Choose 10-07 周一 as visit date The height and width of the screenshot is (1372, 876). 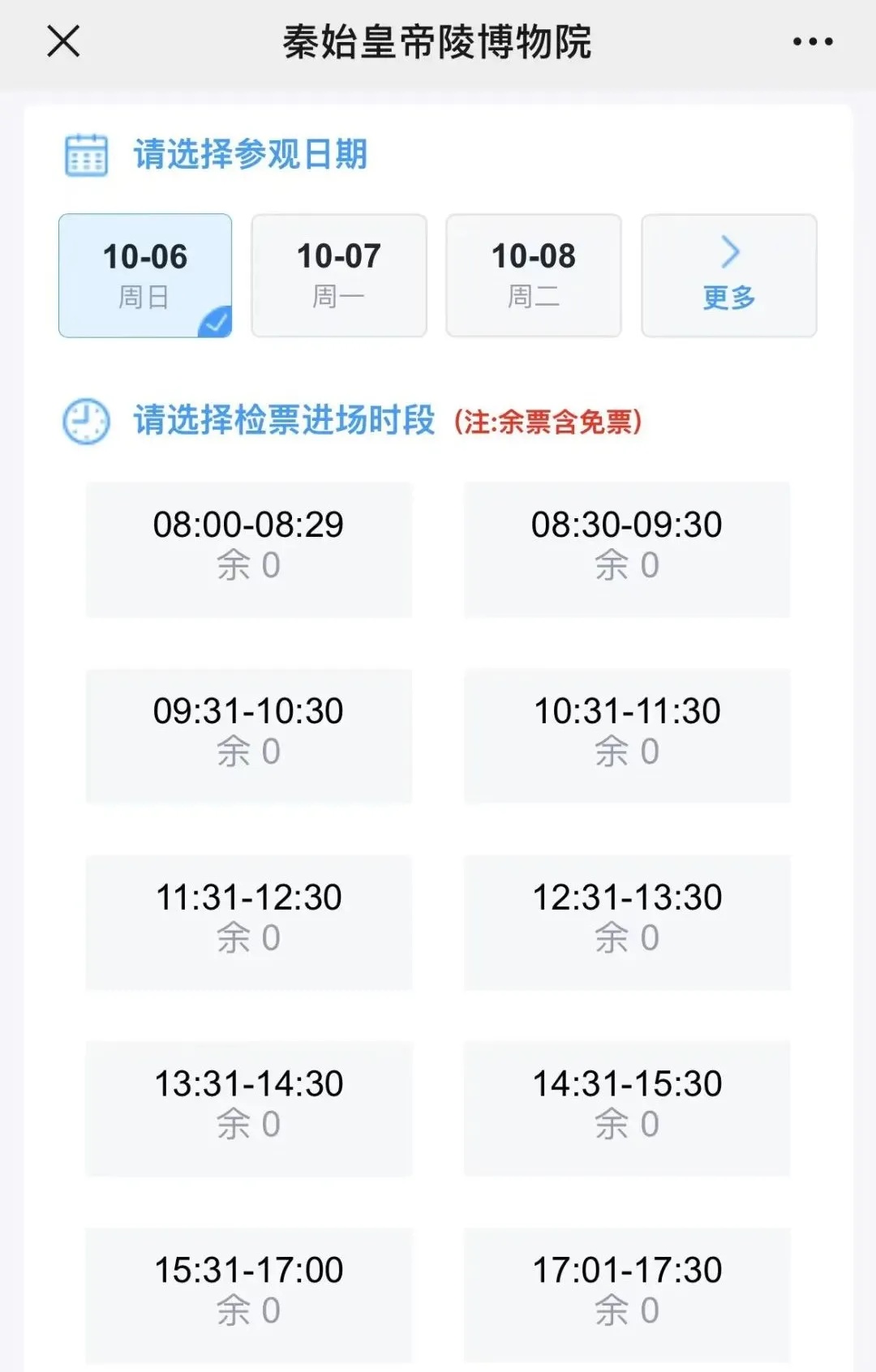point(339,276)
